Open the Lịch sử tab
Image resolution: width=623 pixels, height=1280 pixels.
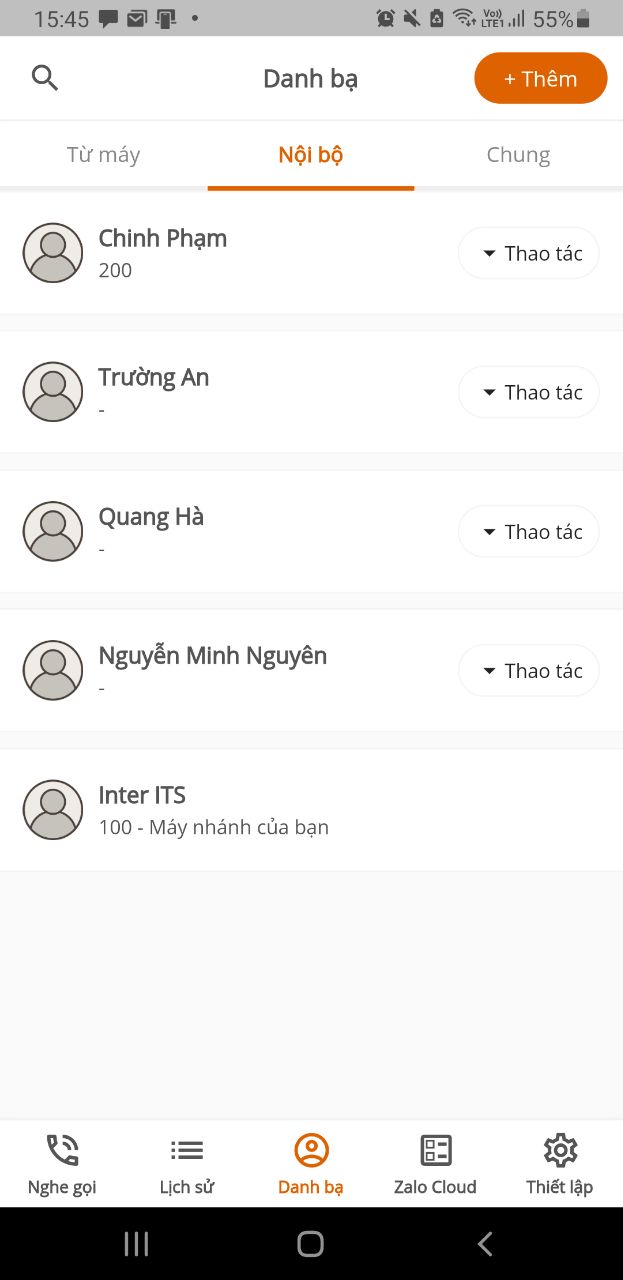click(187, 1164)
